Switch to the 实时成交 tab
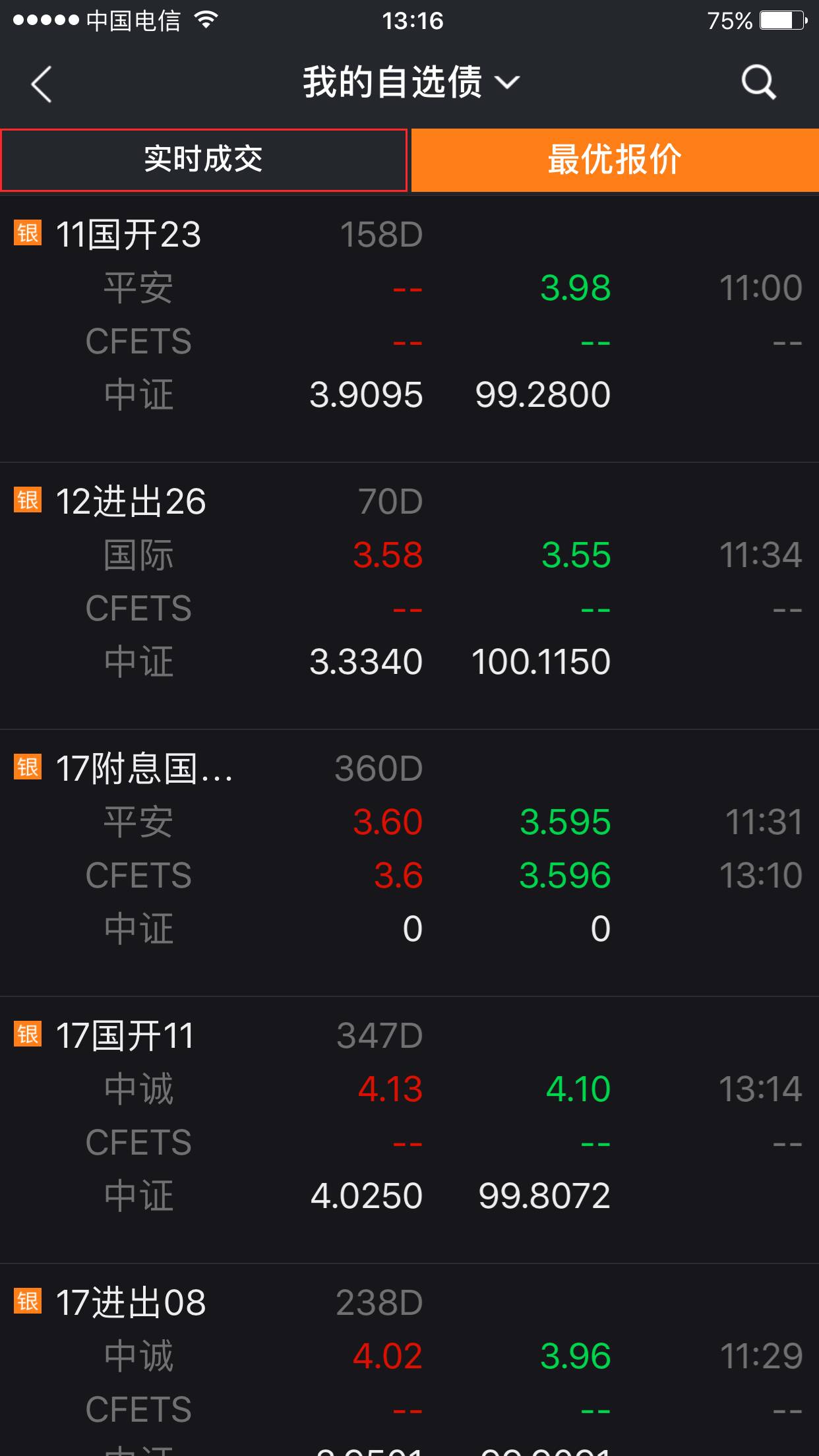 pyautogui.click(x=204, y=158)
